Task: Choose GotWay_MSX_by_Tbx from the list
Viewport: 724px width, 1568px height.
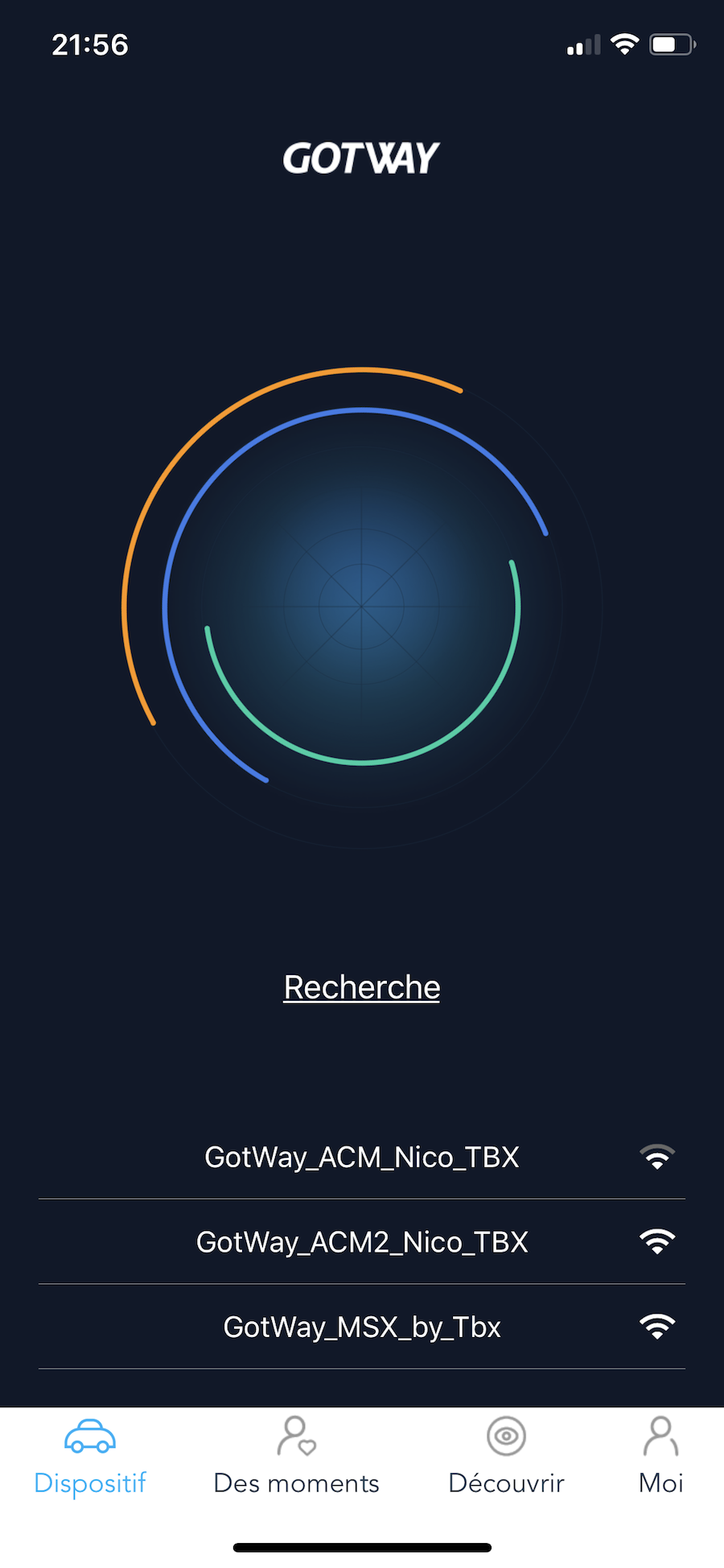Action: click(x=362, y=1327)
